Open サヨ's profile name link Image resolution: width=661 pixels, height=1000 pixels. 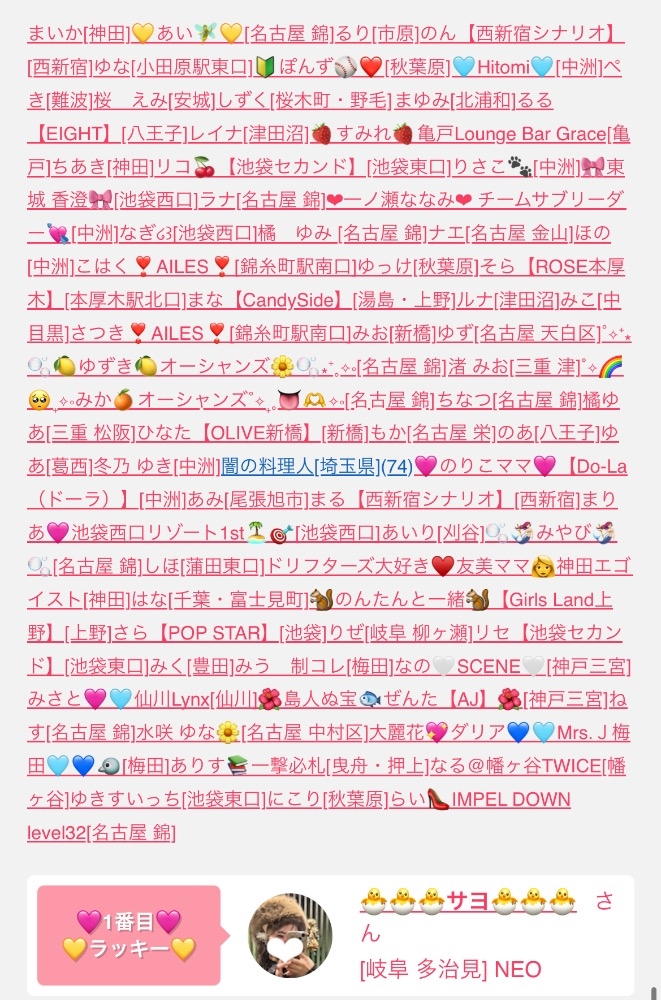pyautogui.click(x=467, y=898)
